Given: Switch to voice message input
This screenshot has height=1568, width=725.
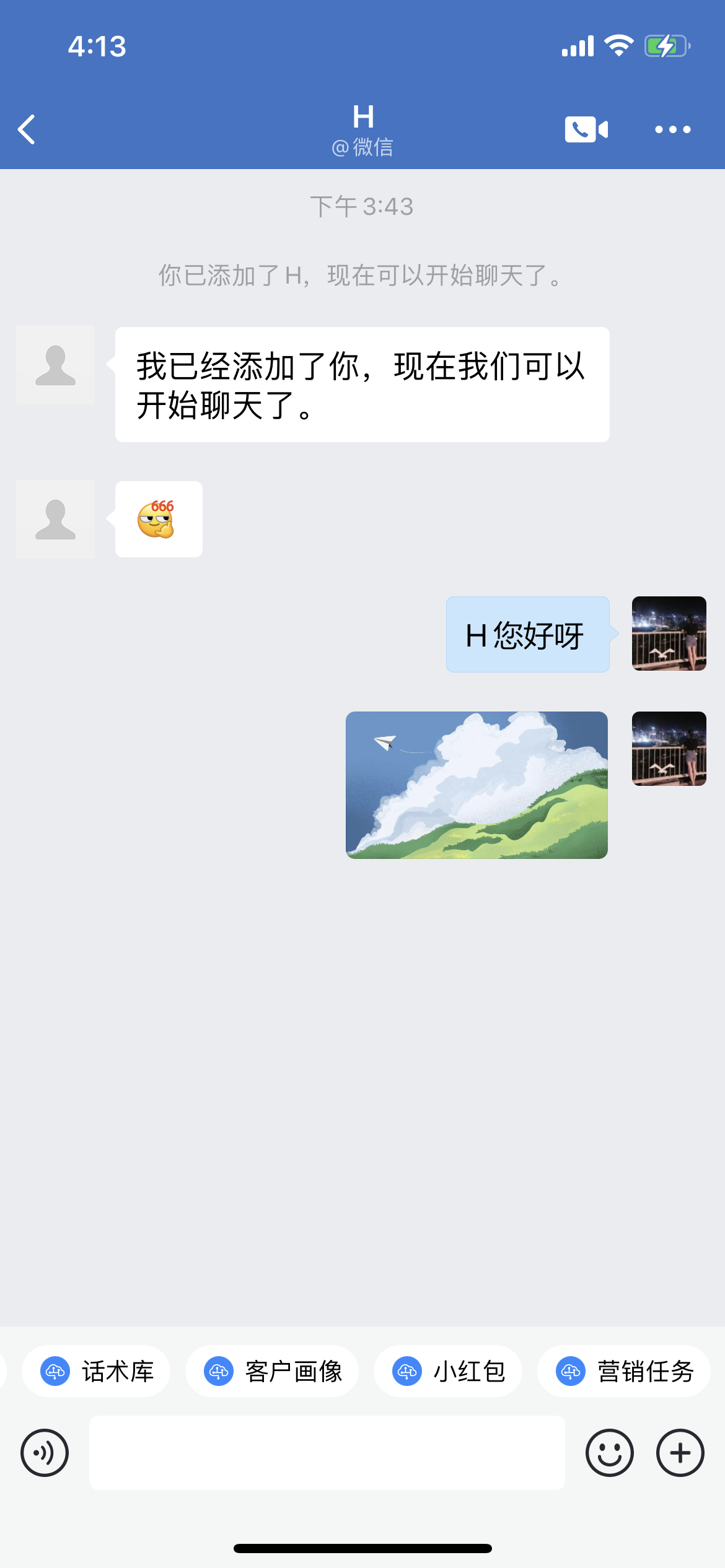Looking at the screenshot, I should [45, 1452].
